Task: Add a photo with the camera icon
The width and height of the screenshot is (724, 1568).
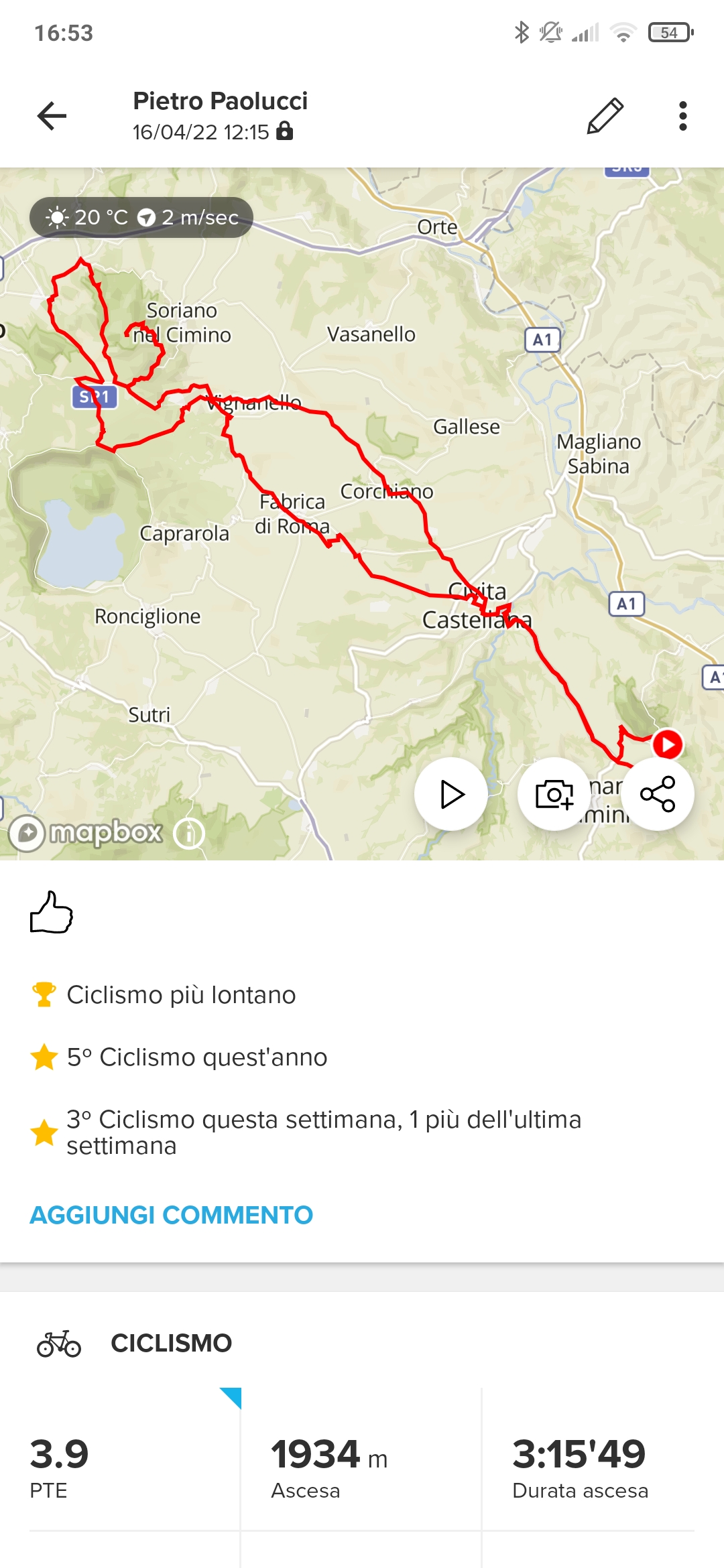Action: (554, 794)
